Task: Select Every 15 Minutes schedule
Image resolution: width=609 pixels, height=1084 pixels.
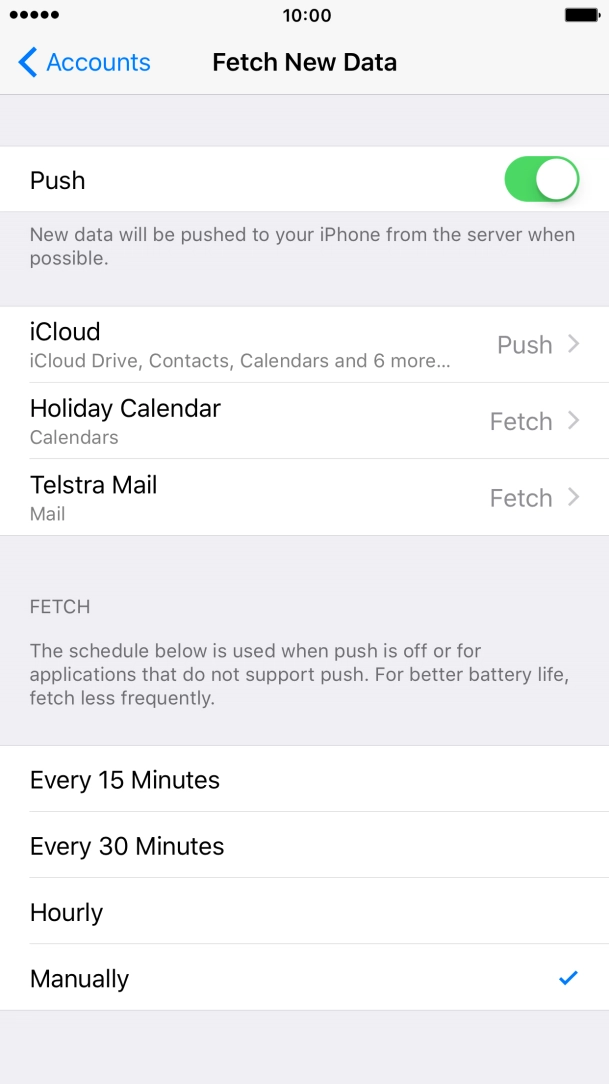Action: pyautogui.click(x=304, y=780)
